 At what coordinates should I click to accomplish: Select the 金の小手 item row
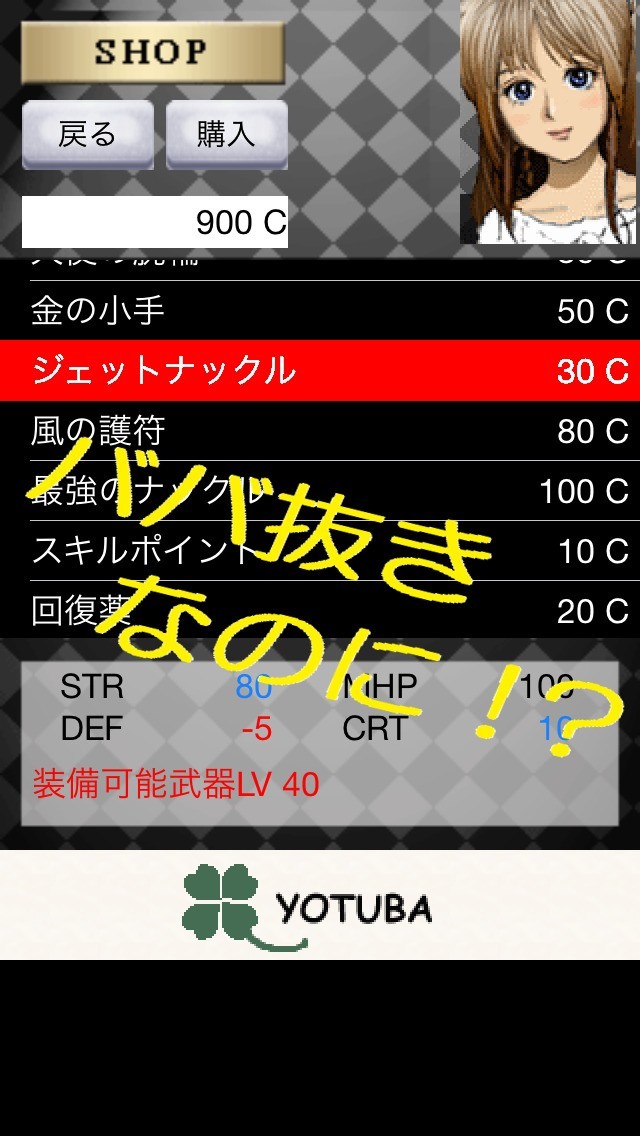pyautogui.click(x=320, y=311)
